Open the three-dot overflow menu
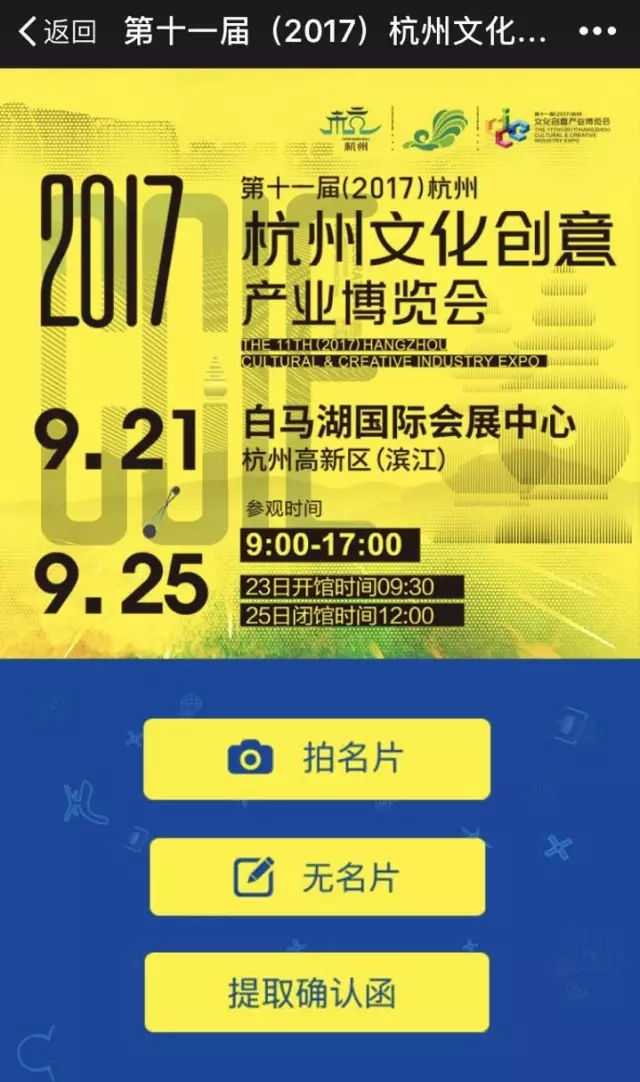 pos(597,32)
